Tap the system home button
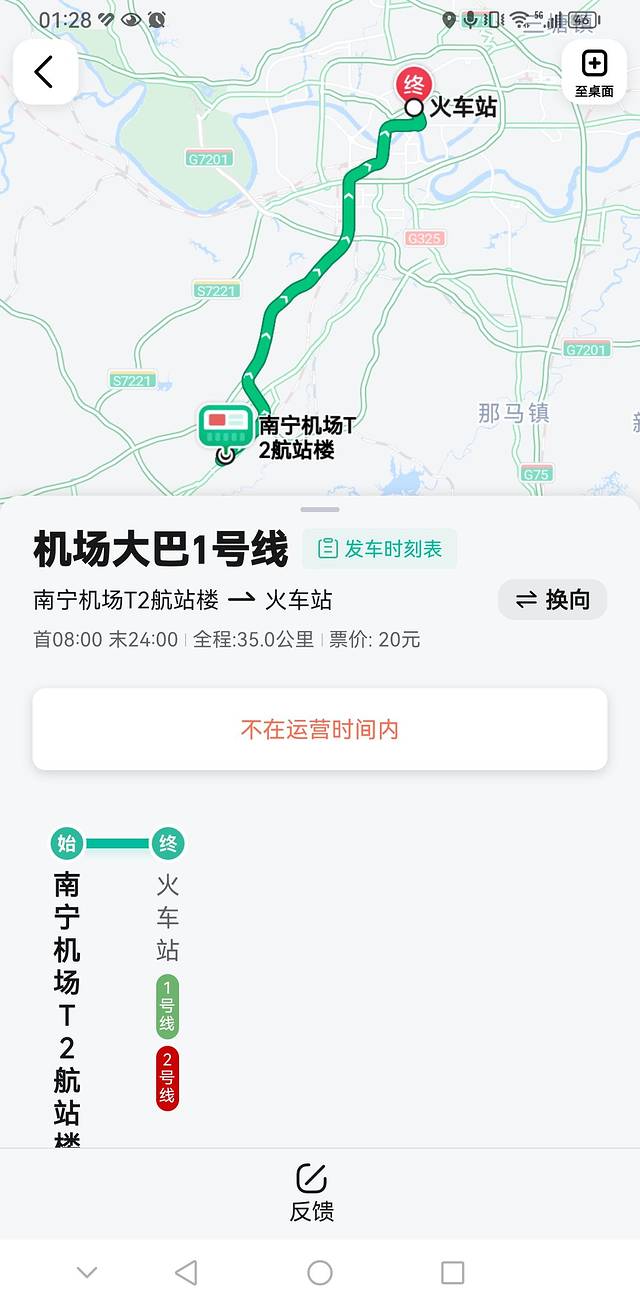 click(x=320, y=1272)
